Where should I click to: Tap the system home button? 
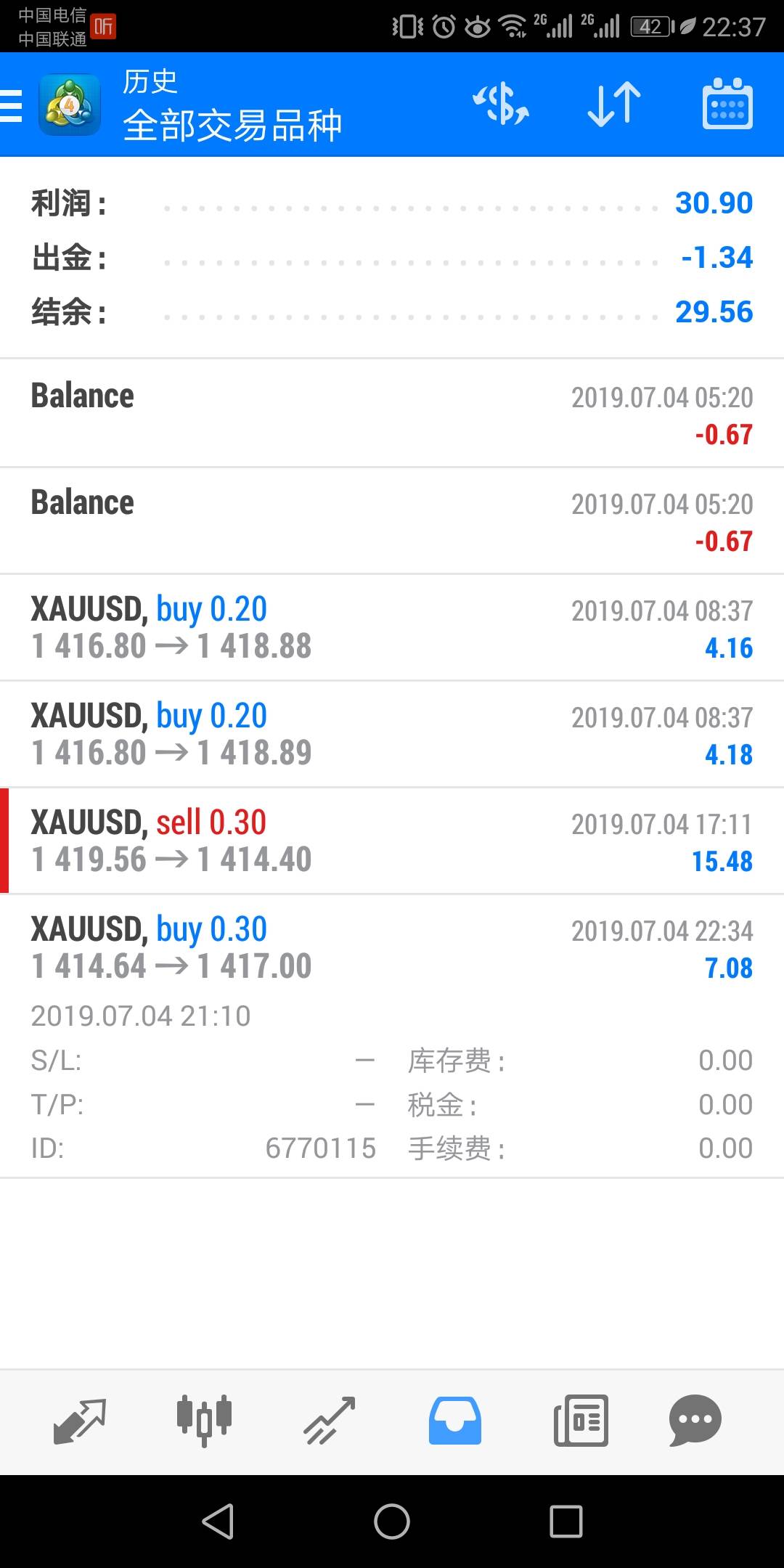(x=392, y=1522)
